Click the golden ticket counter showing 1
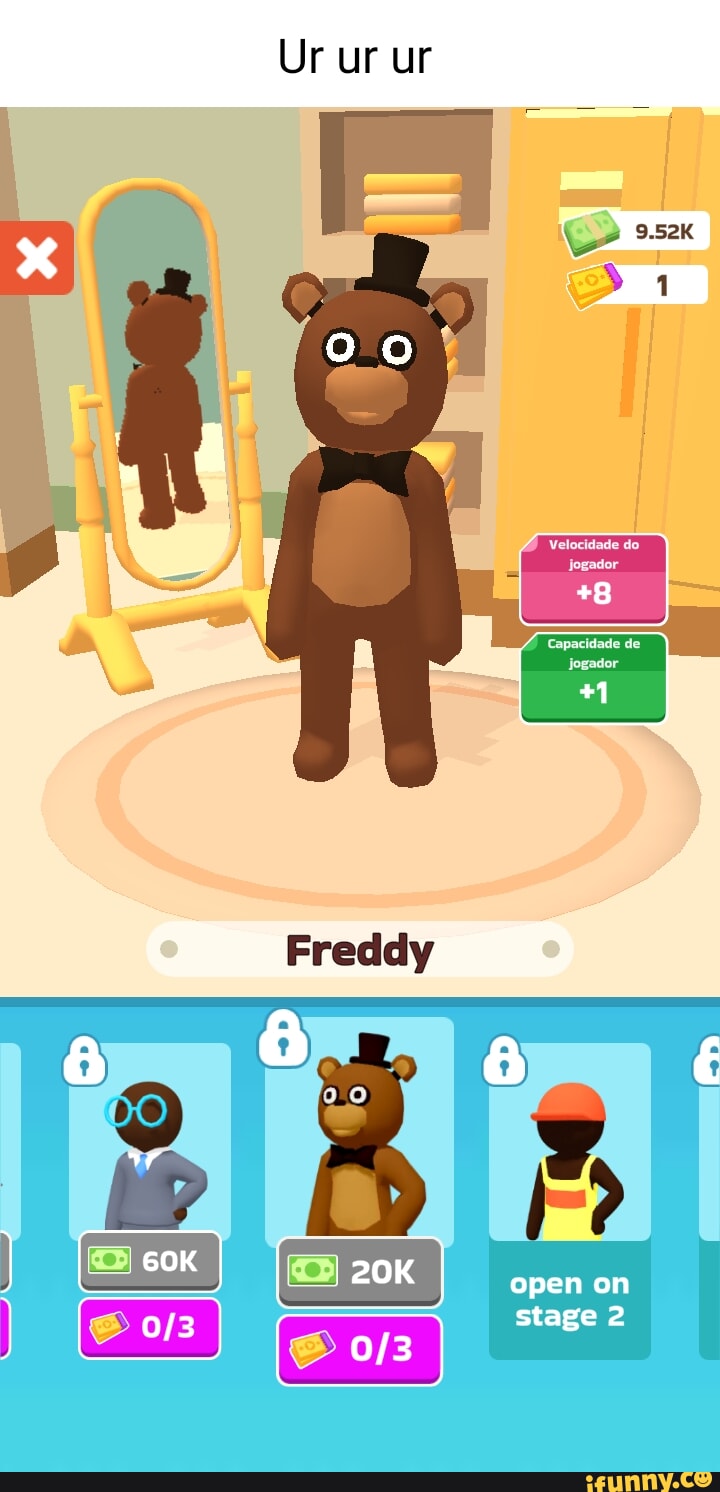Image resolution: width=720 pixels, height=1492 pixels. [640, 285]
